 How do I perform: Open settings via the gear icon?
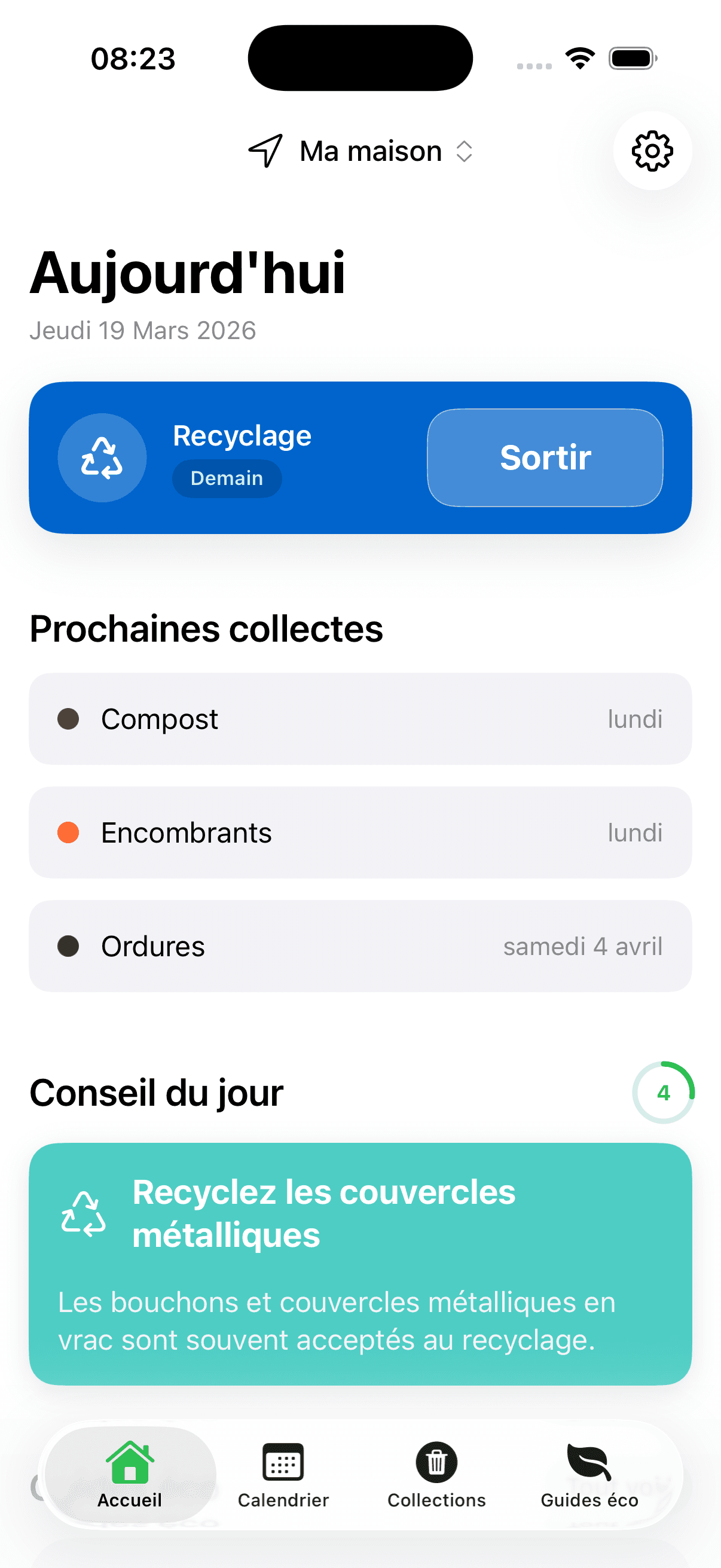[x=652, y=151]
